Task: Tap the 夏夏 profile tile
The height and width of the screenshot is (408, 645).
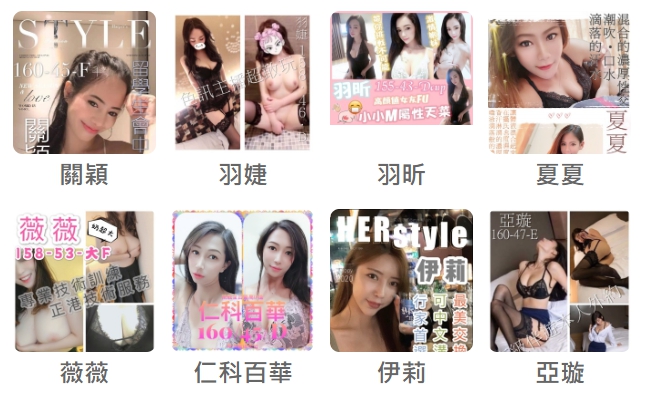Action: coord(558,83)
